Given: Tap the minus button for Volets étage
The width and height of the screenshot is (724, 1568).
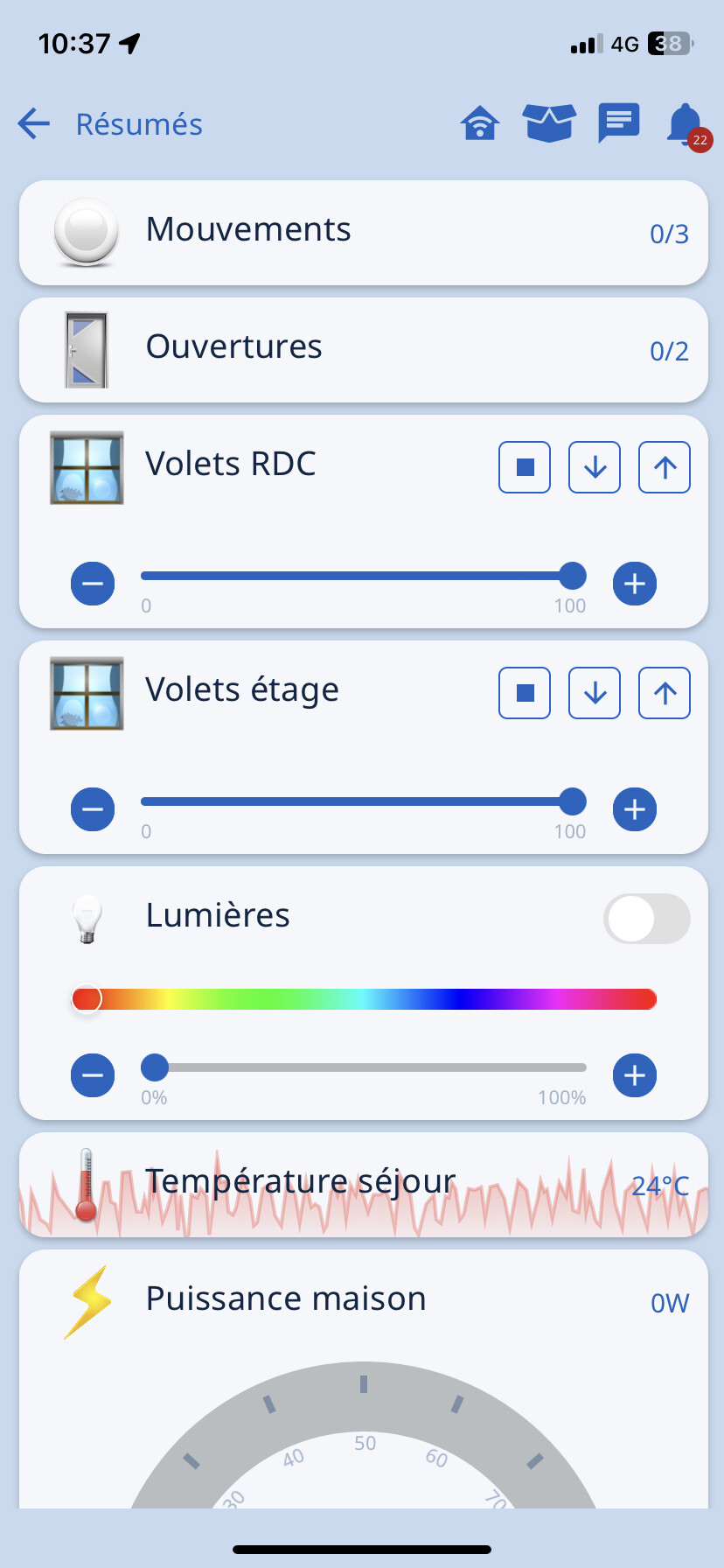Looking at the screenshot, I should click(93, 809).
